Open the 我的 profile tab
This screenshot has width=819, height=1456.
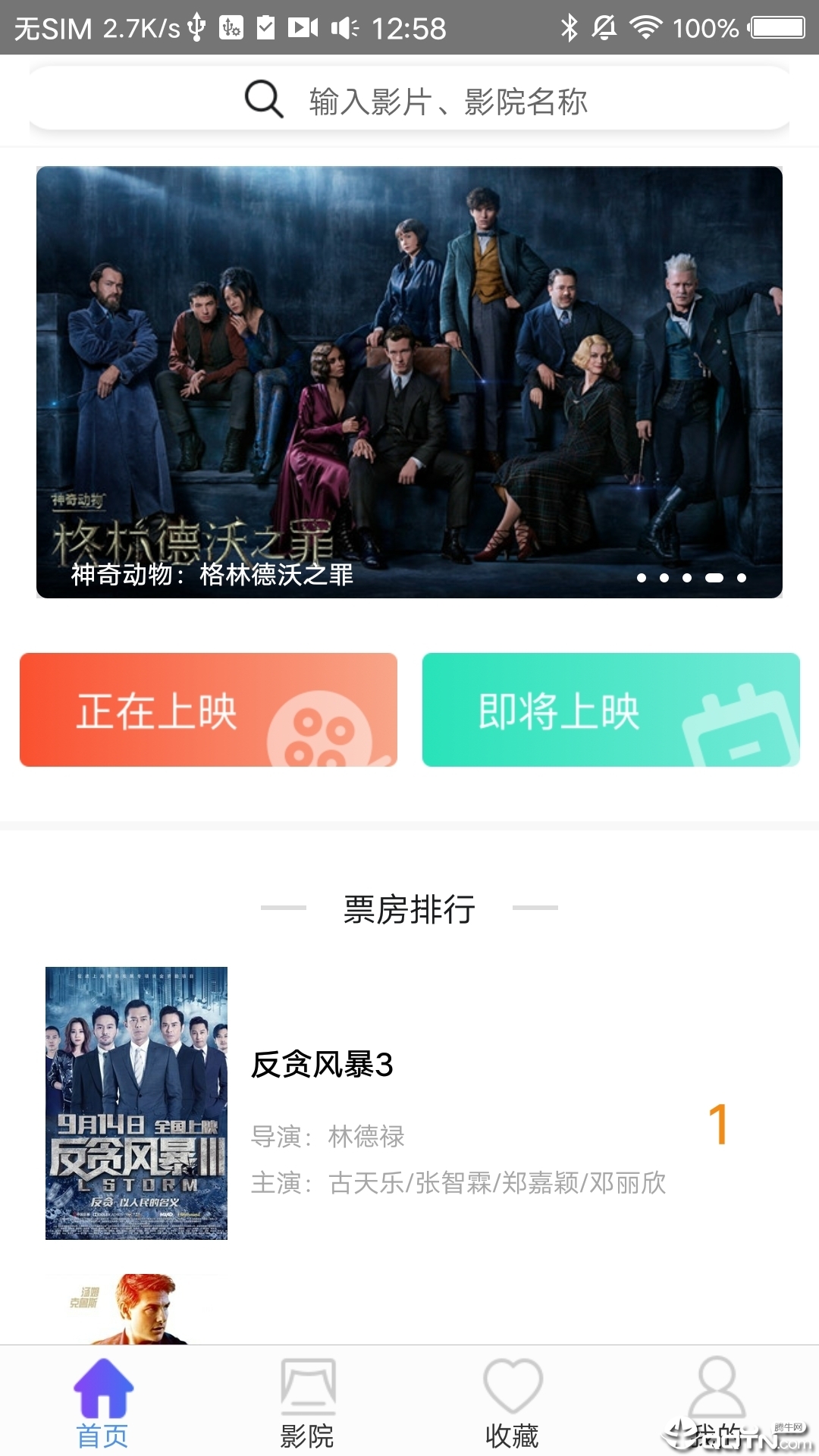click(717, 1403)
